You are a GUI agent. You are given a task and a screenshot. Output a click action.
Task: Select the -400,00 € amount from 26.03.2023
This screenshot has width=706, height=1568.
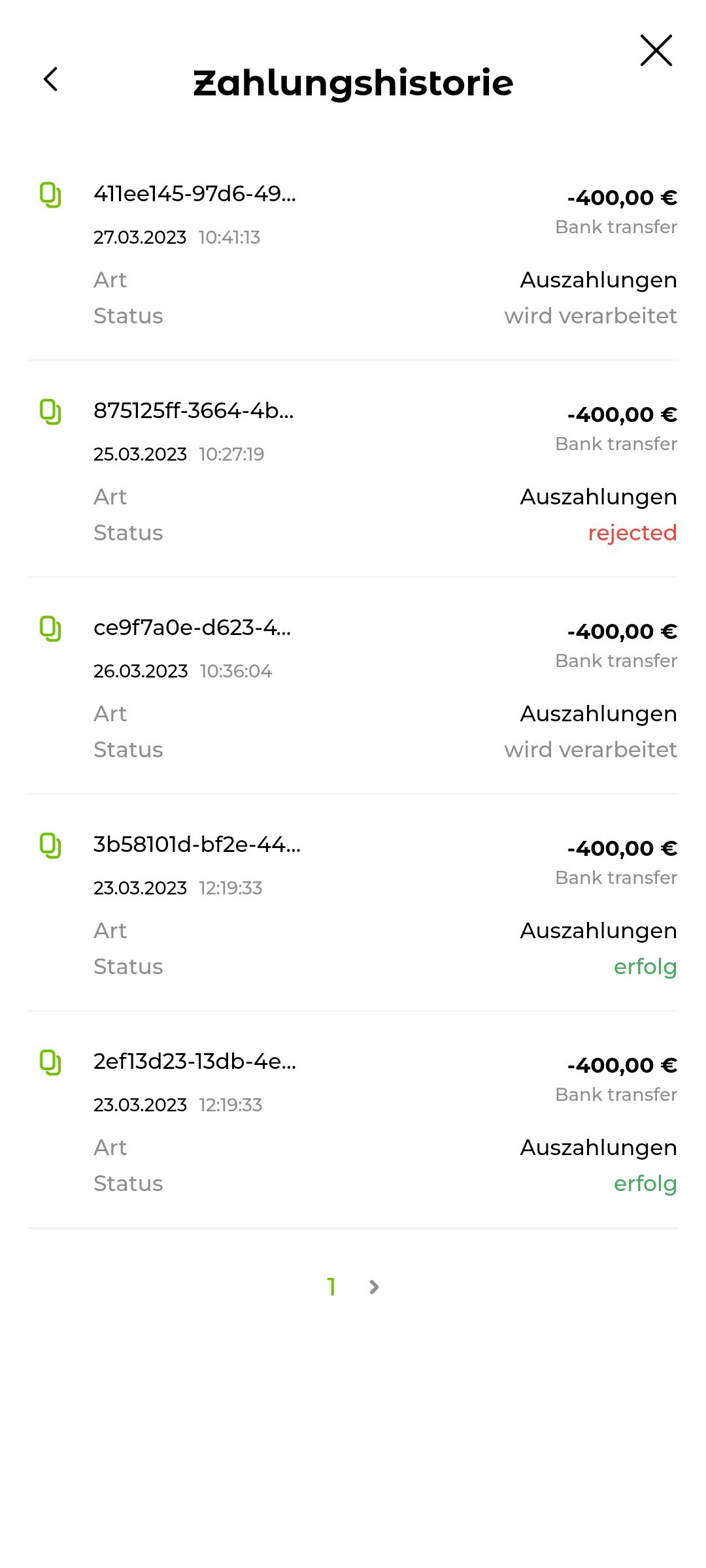tap(621, 631)
